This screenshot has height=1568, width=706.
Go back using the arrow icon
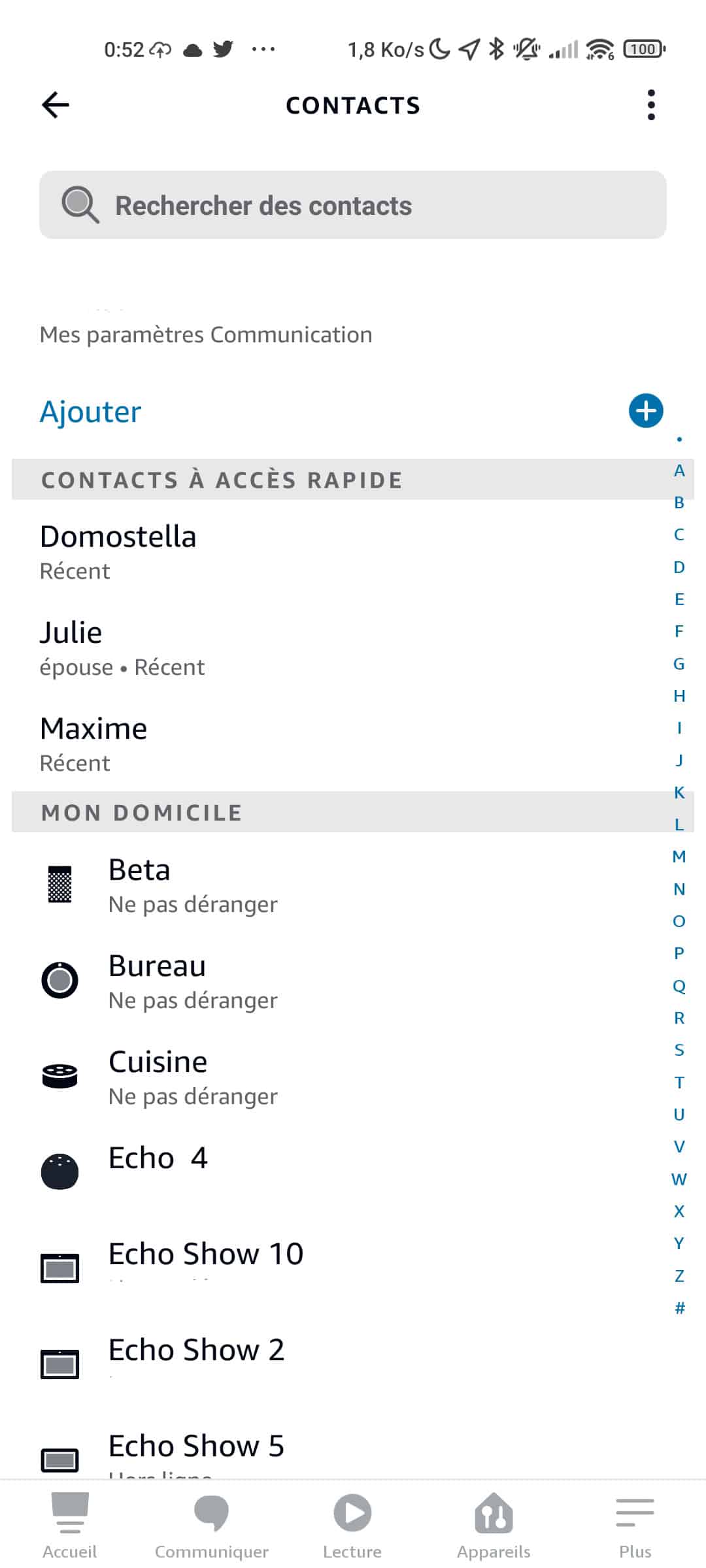coord(56,105)
